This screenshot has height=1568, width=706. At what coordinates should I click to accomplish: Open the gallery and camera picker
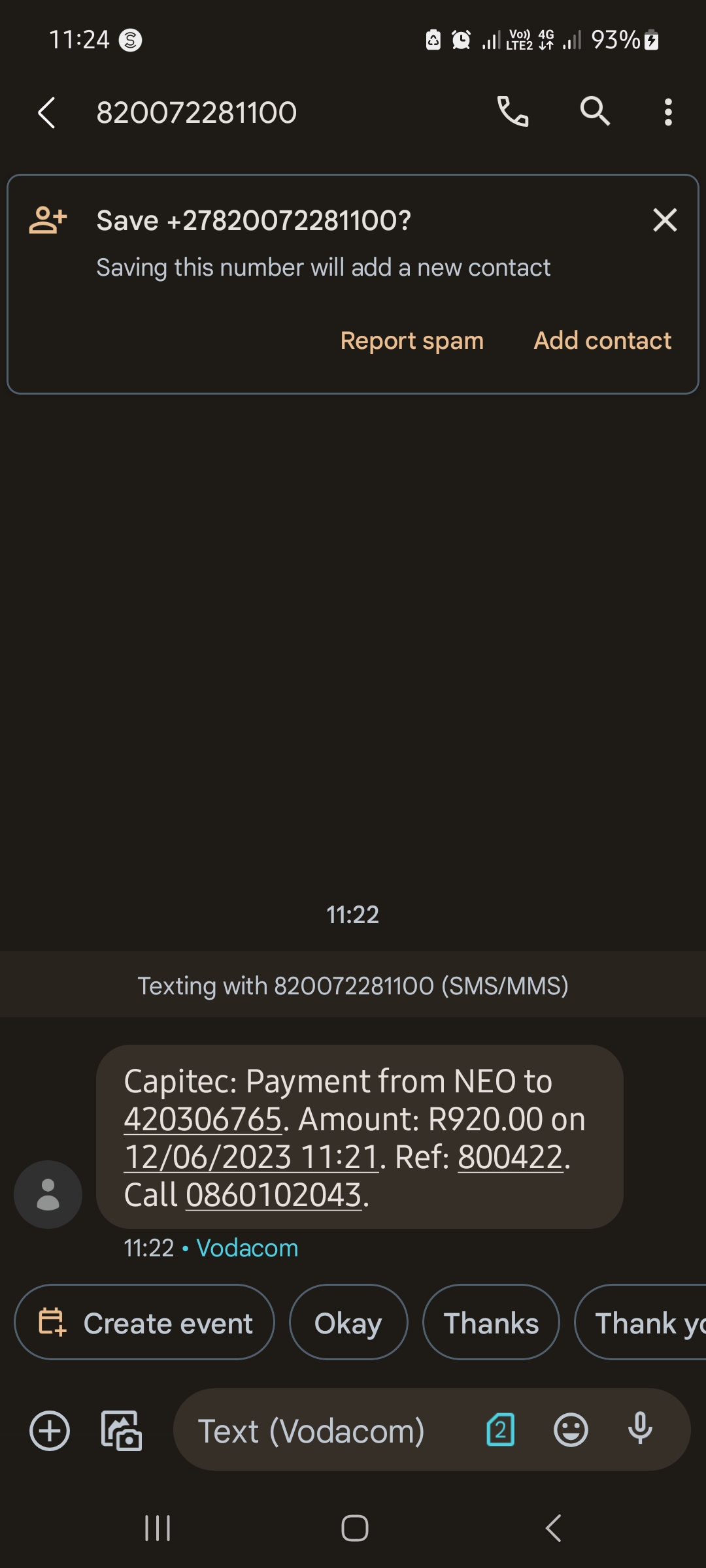click(121, 1431)
